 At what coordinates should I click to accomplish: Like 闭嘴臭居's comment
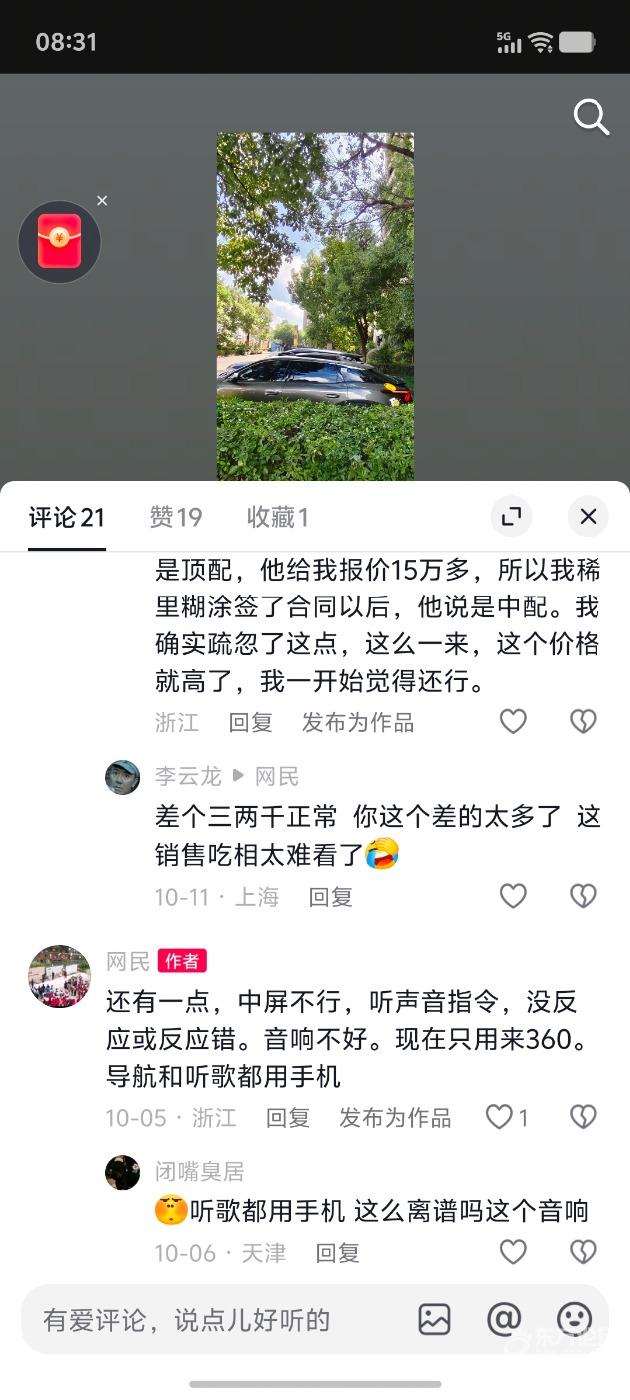pyautogui.click(x=513, y=1252)
